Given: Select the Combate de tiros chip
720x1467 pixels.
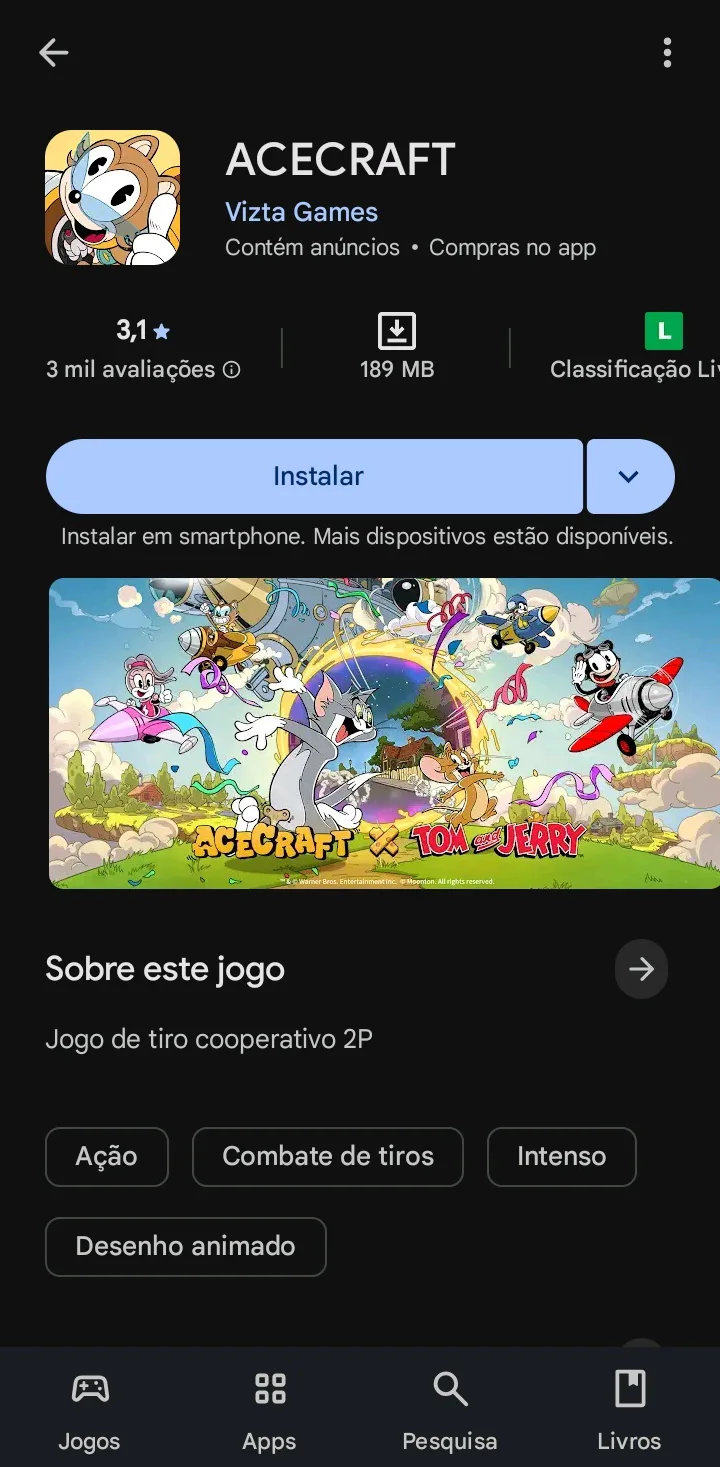Looking at the screenshot, I should click(328, 1157).
